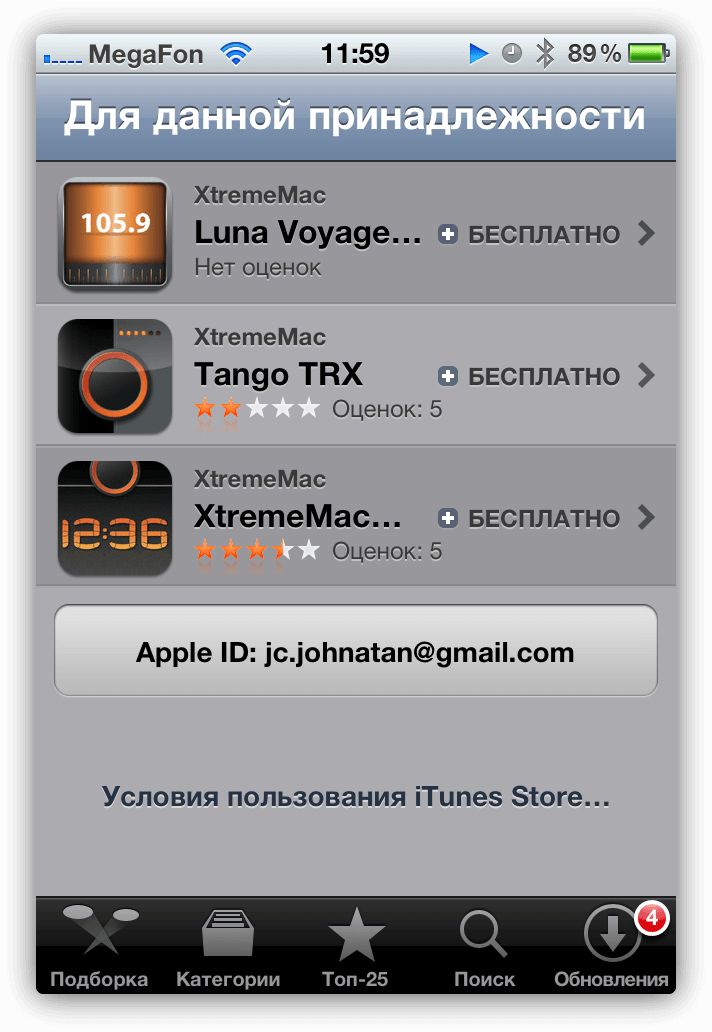Tap the Apple ID account button

pos(355,652)
